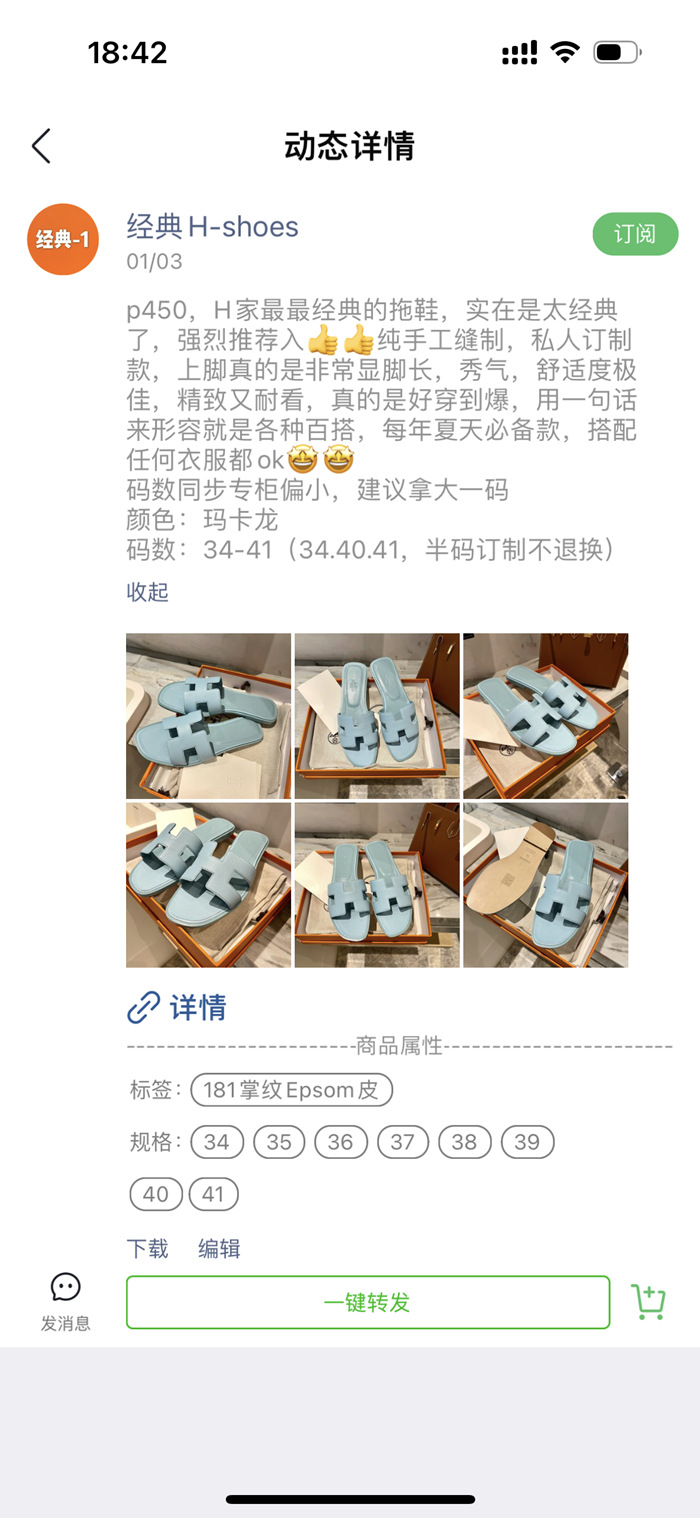
Task: Open the third photo in the top row
Action: click(545, 715)
